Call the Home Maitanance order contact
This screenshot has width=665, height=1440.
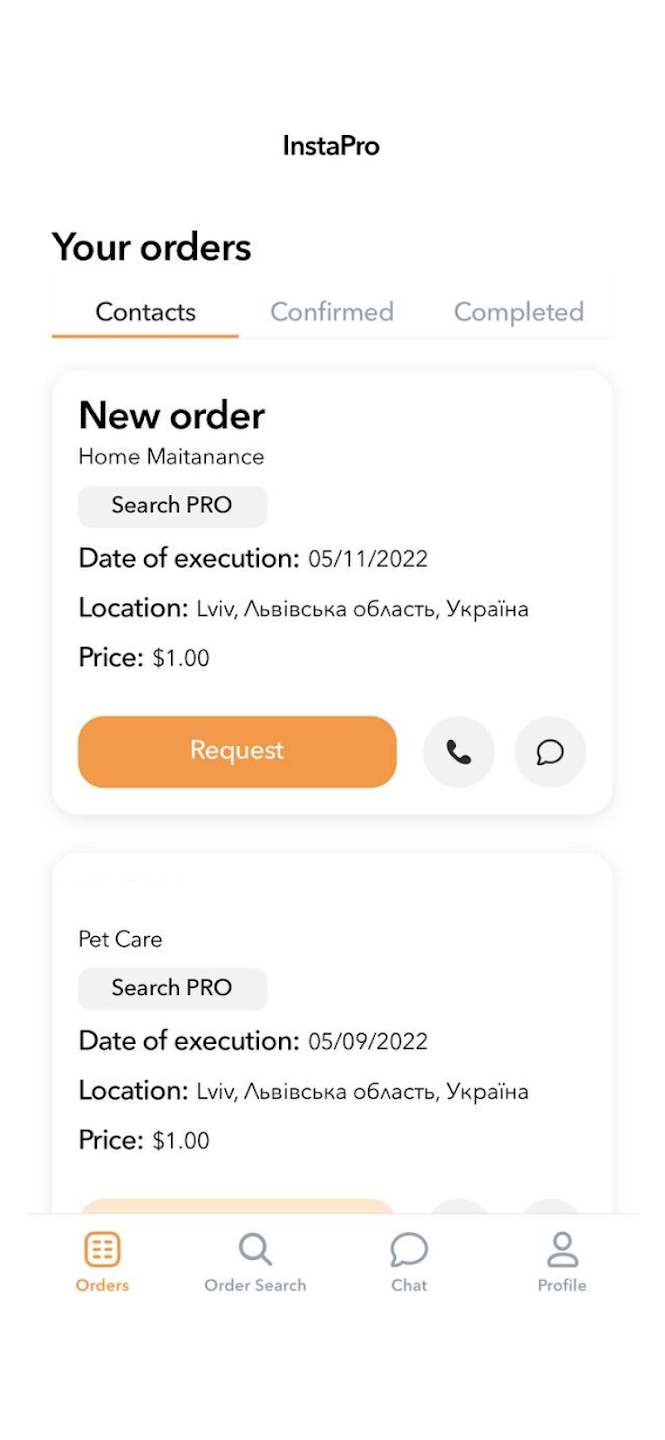tap(458, 752)
